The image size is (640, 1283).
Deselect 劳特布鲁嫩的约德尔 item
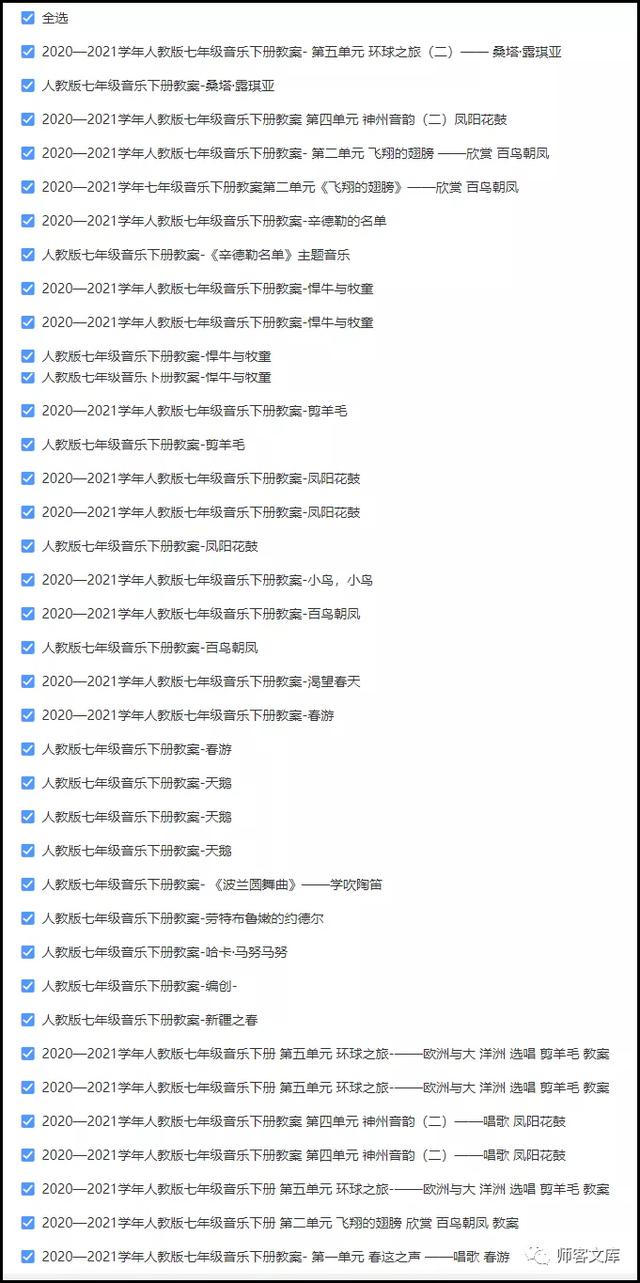[x=27, y=918]
